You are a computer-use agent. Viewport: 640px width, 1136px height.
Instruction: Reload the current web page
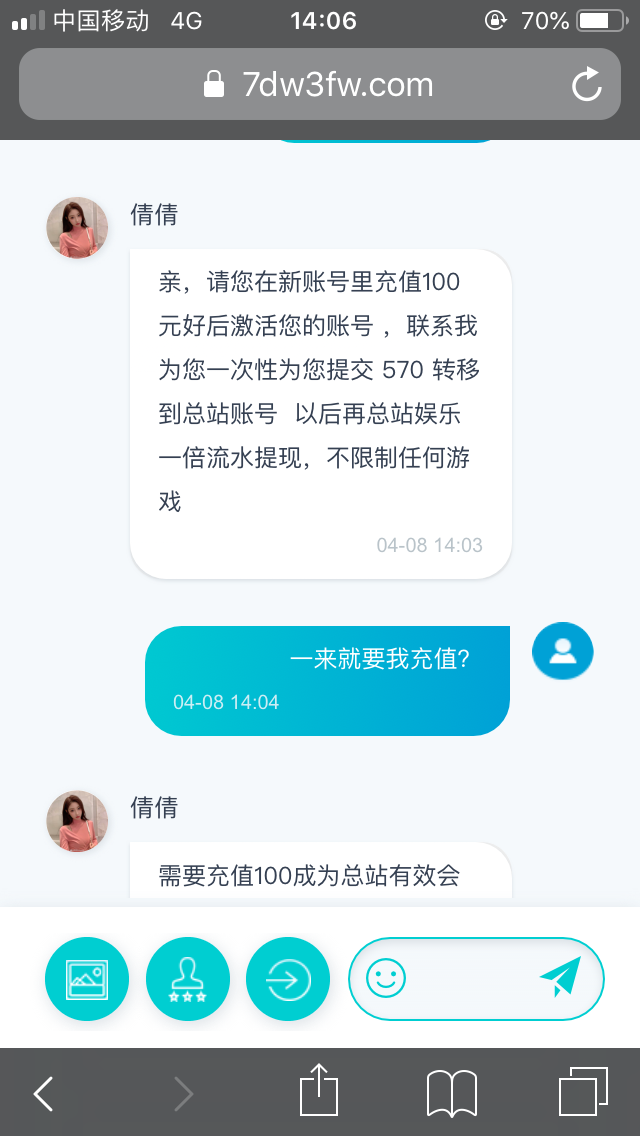[587, 84]
